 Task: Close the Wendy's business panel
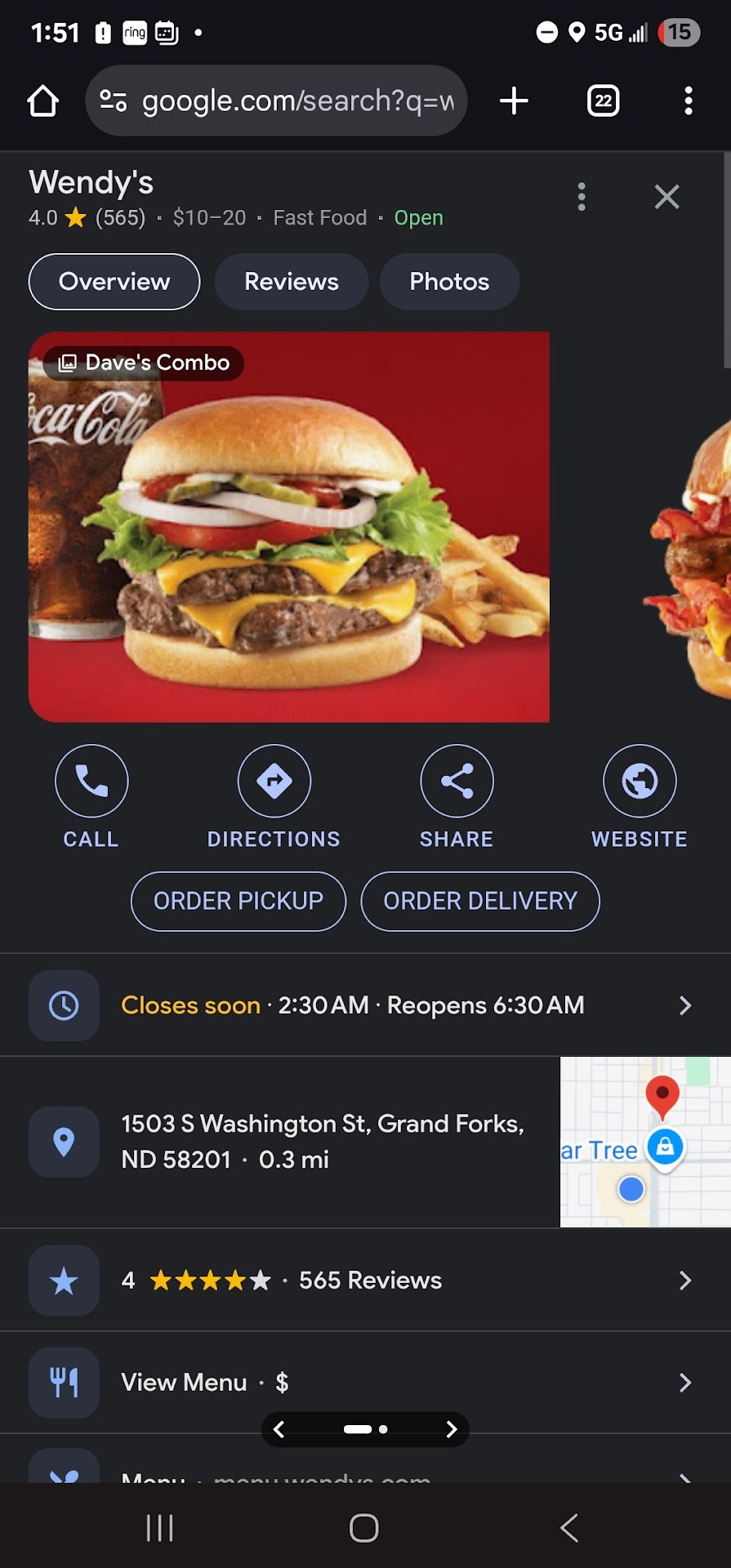tap(666, 197)
